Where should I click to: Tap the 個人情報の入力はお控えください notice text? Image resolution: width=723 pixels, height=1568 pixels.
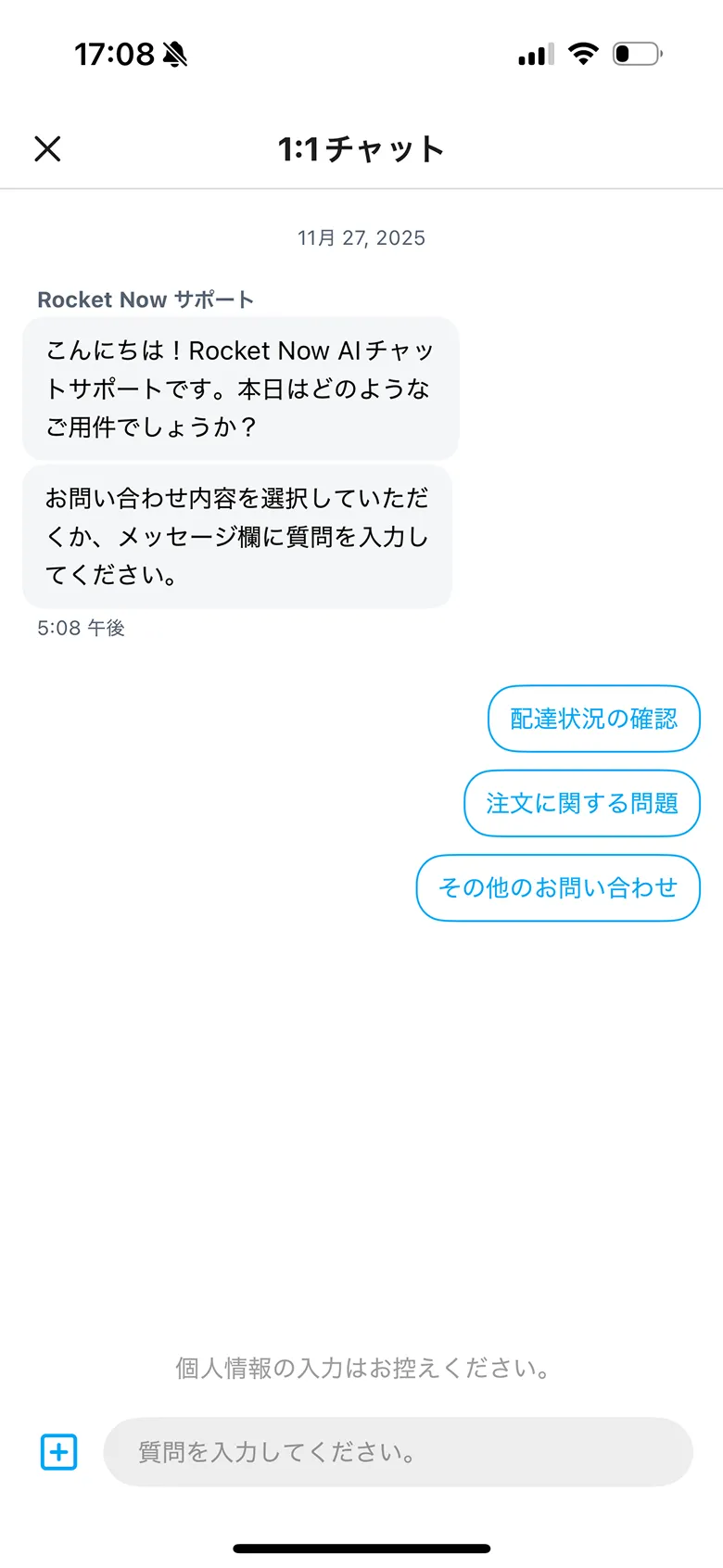click(361, 1368)
